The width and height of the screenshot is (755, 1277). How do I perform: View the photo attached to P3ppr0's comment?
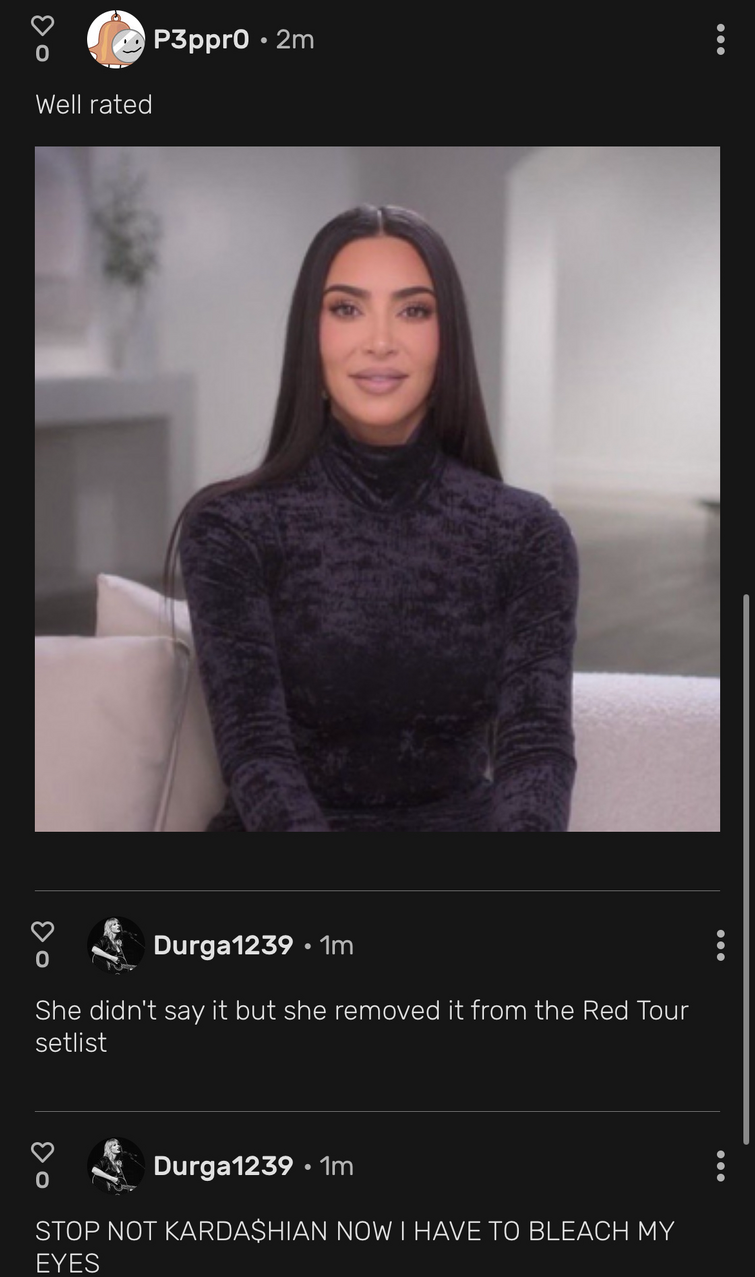pos(377,489)
